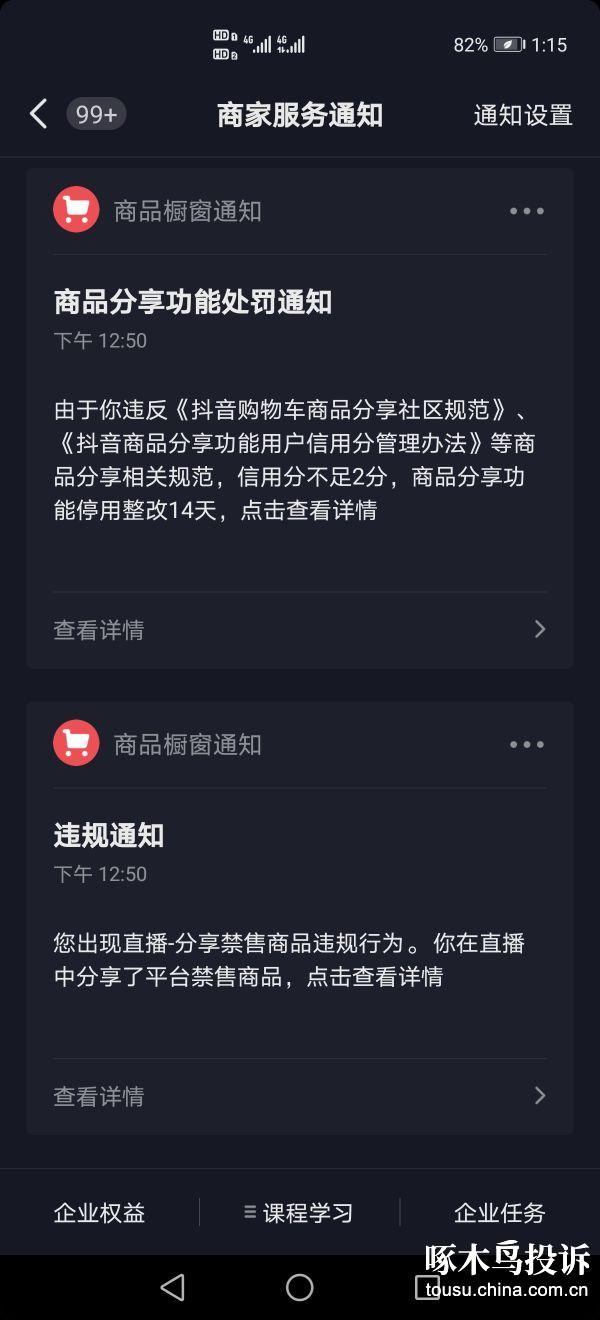View details of 违规通知
The width and height of the screenshot is (600, 1320).
tap(300, 1096)
